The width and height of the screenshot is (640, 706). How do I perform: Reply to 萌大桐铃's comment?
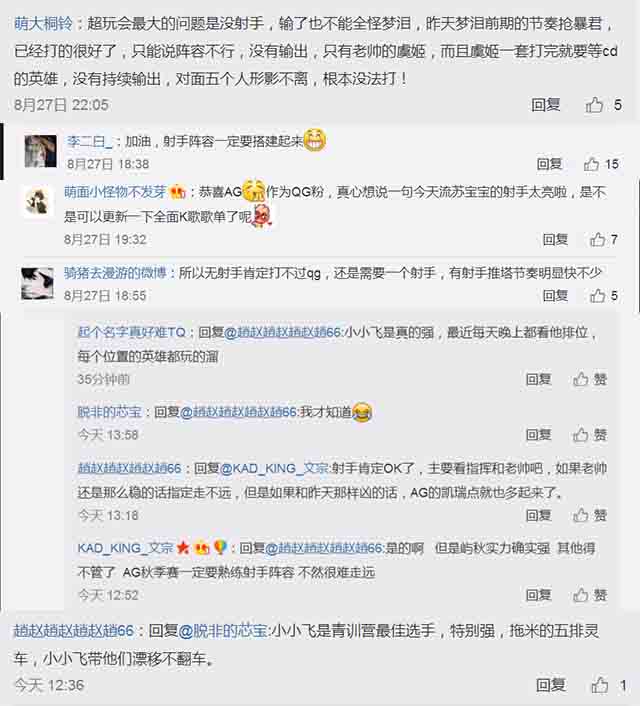click(x=546, y=104)
